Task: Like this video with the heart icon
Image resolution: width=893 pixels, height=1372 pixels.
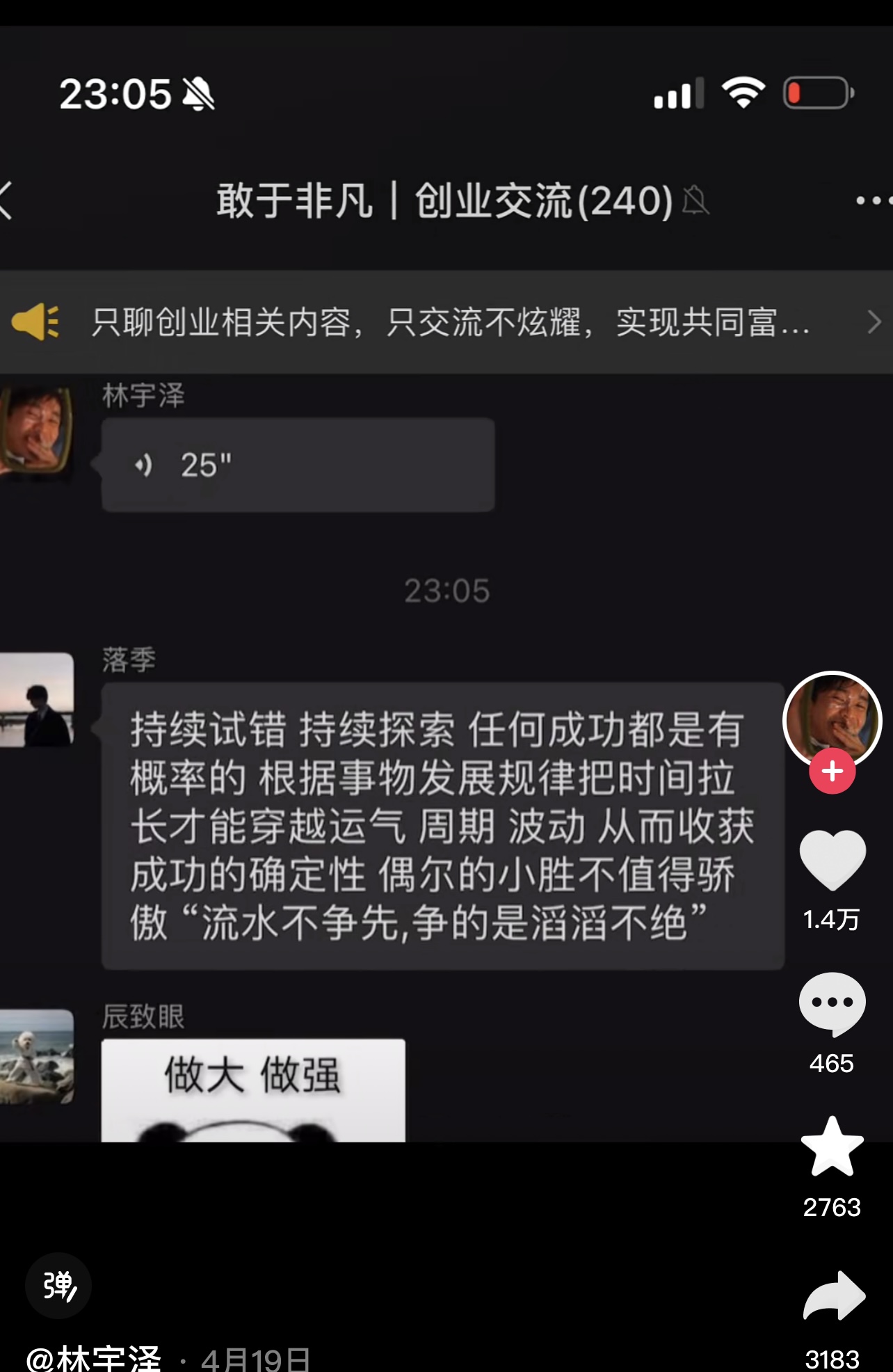Action: coord(832,860)
